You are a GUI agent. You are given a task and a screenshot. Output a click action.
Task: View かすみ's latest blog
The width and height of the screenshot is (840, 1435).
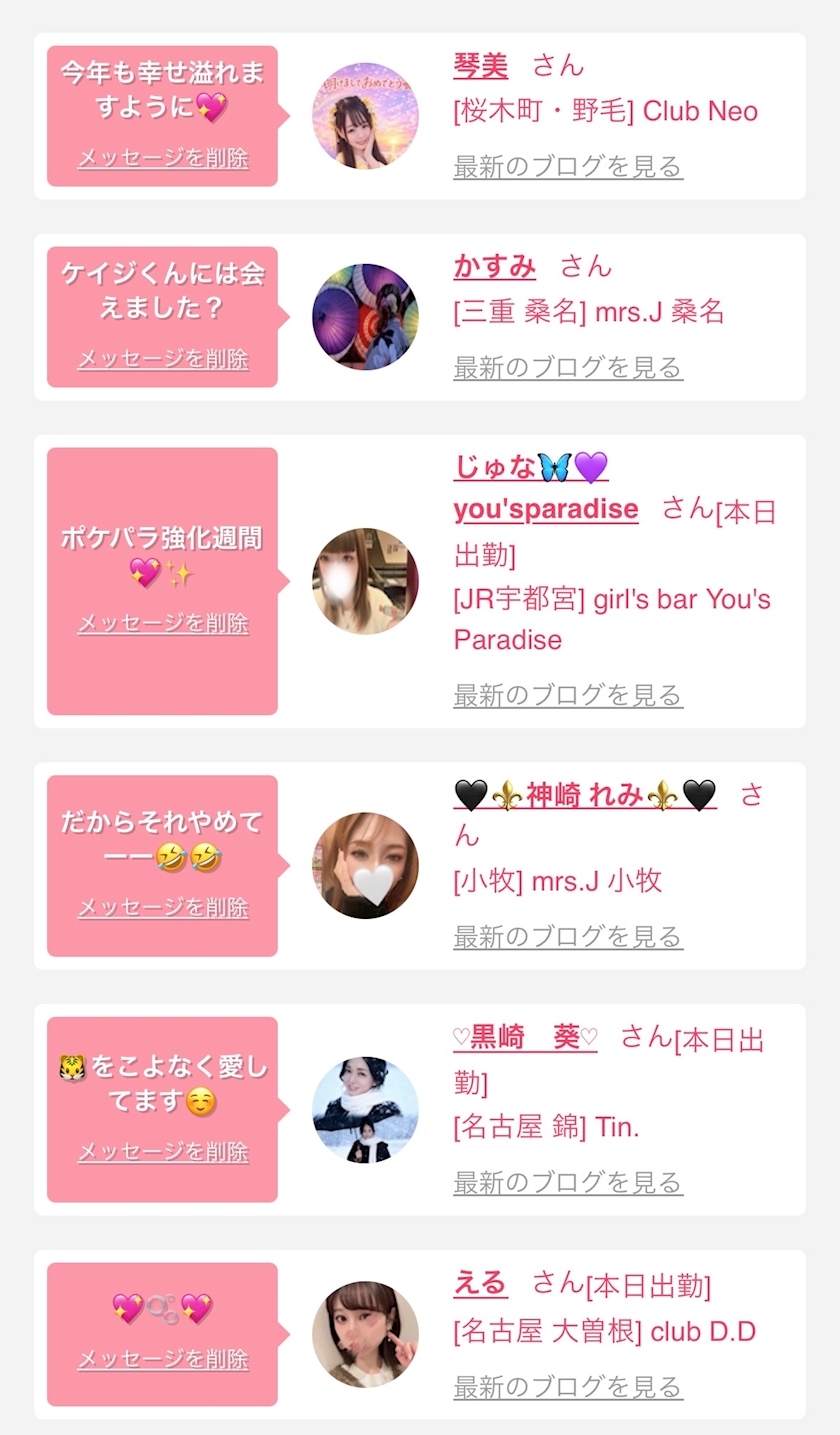(x=567, y=367)
